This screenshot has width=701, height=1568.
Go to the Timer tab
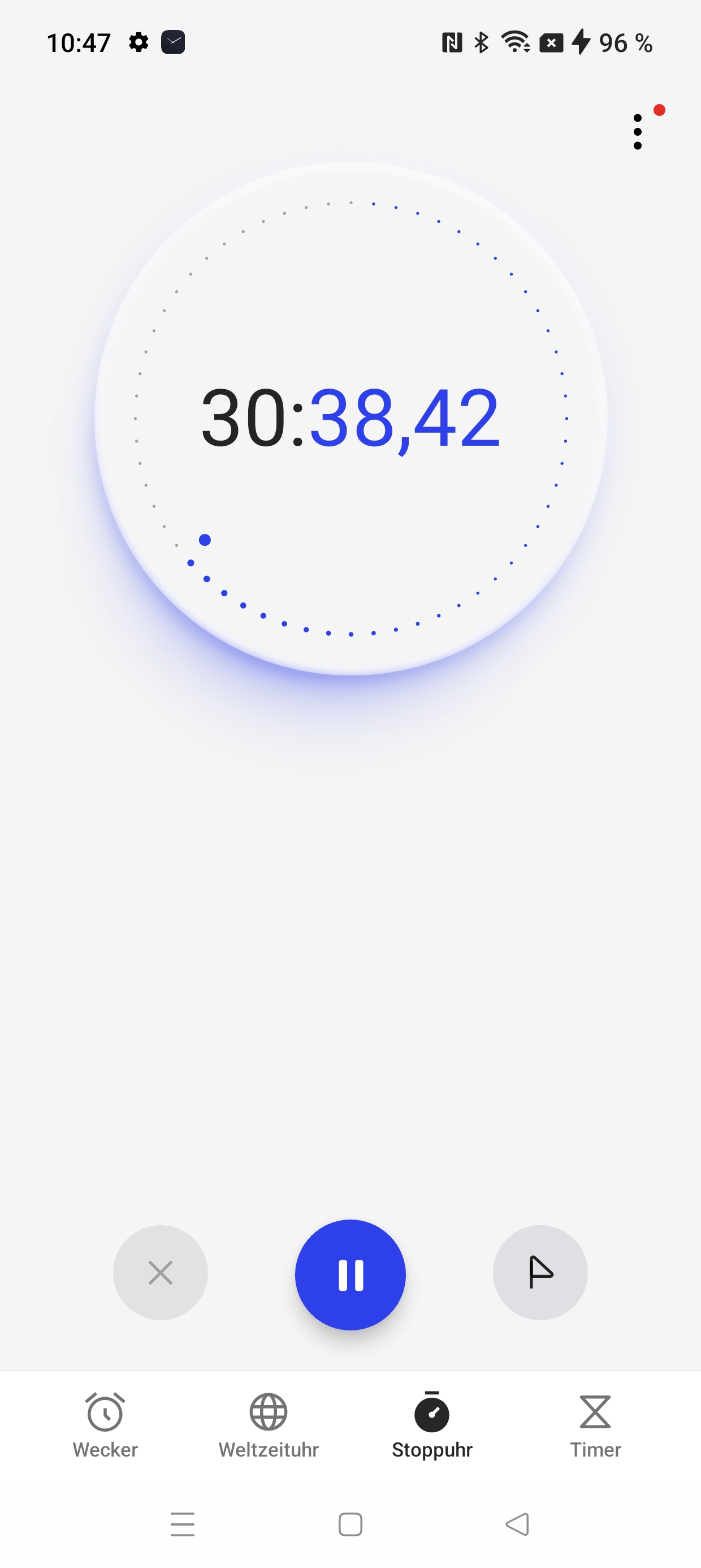(595, 1425)
